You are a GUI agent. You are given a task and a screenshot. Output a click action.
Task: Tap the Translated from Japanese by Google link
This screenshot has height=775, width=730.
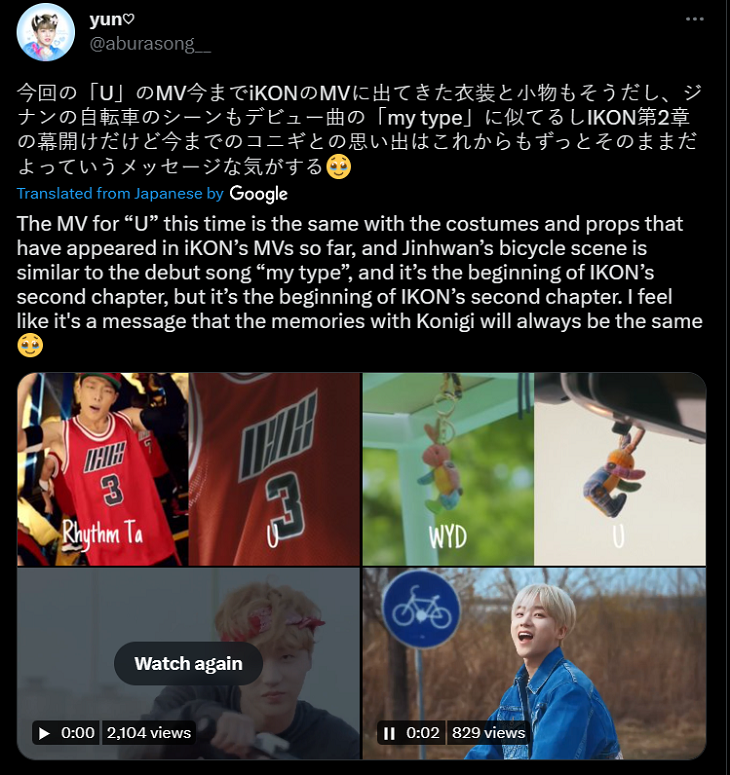pos(152,193)
